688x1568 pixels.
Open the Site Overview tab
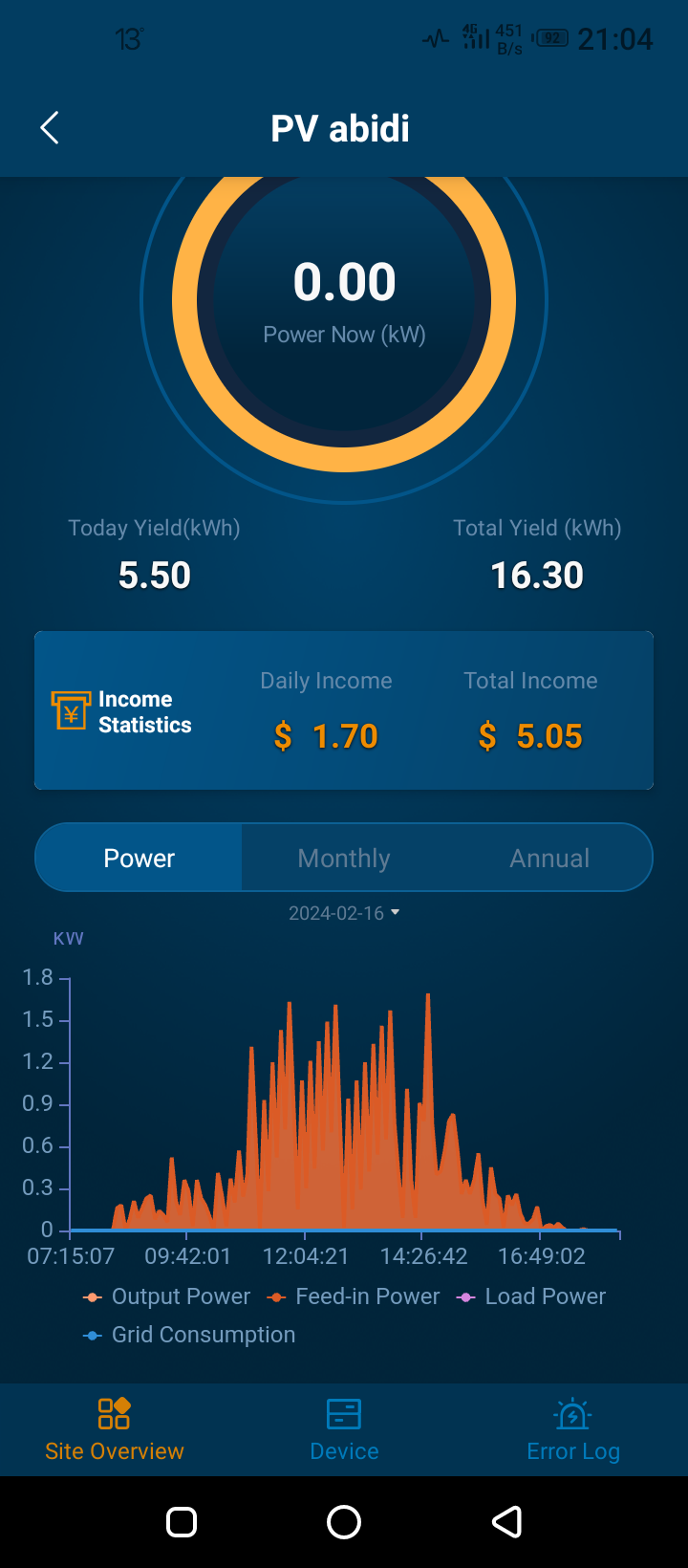[x=115, y=1429]
